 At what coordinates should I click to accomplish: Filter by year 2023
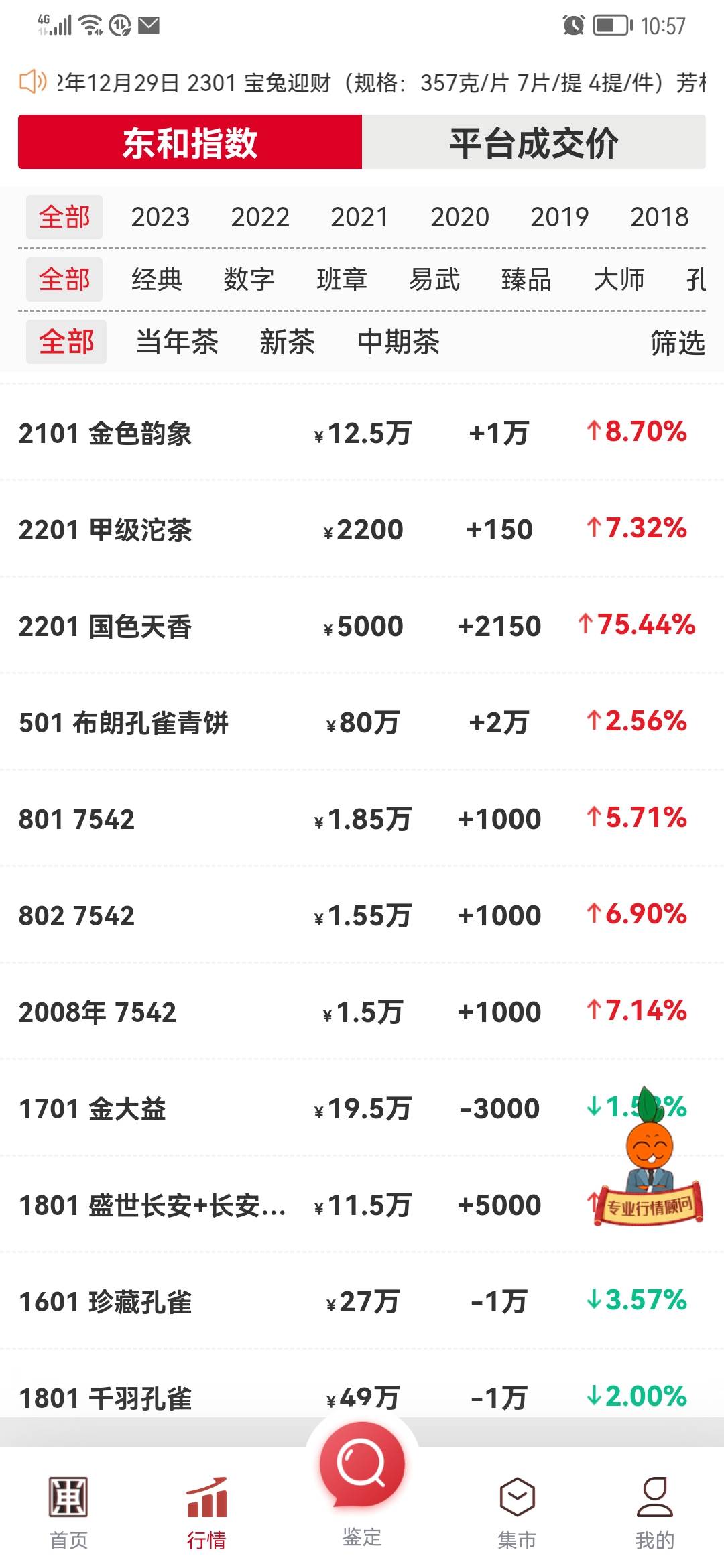coord(160,217)
